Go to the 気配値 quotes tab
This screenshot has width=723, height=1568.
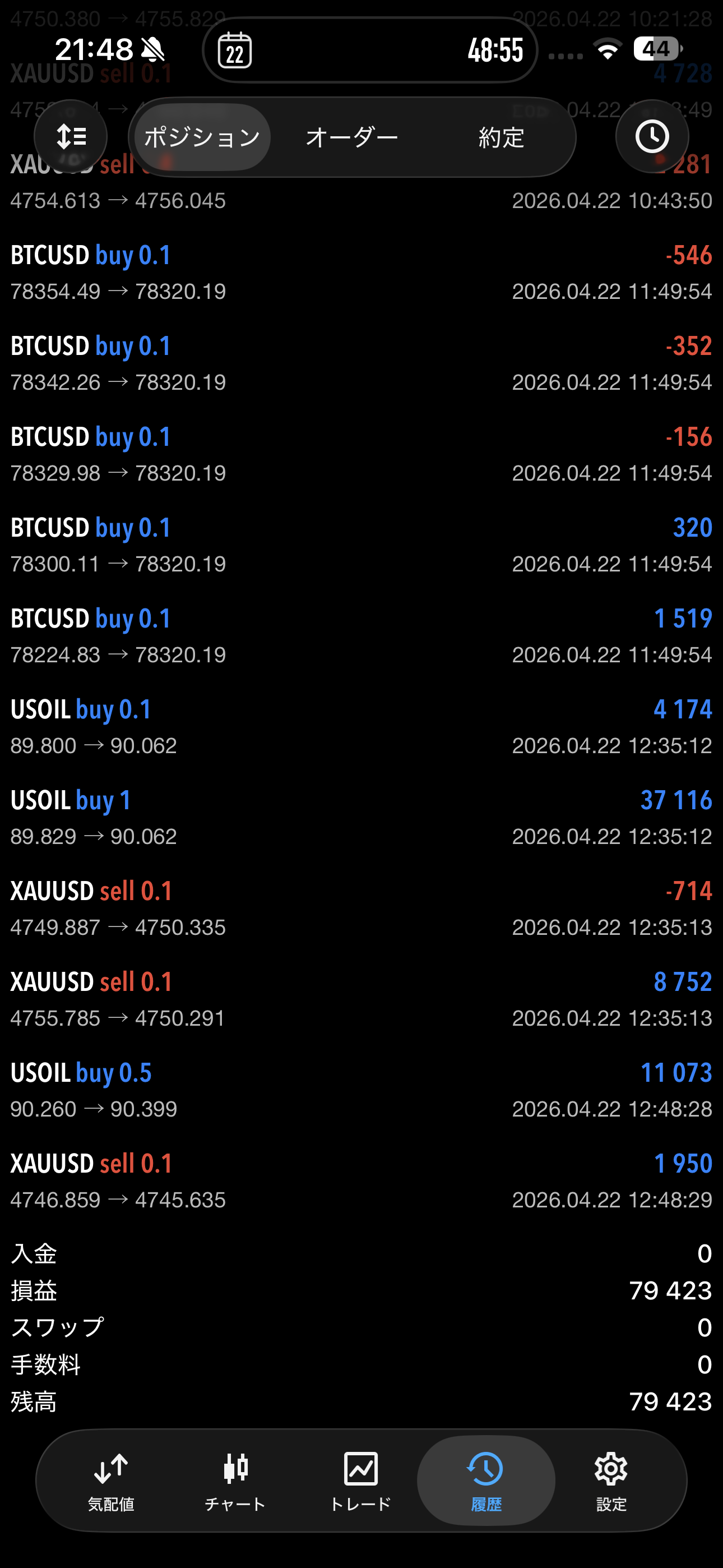pyautogui.click(x=111, y=1481)
